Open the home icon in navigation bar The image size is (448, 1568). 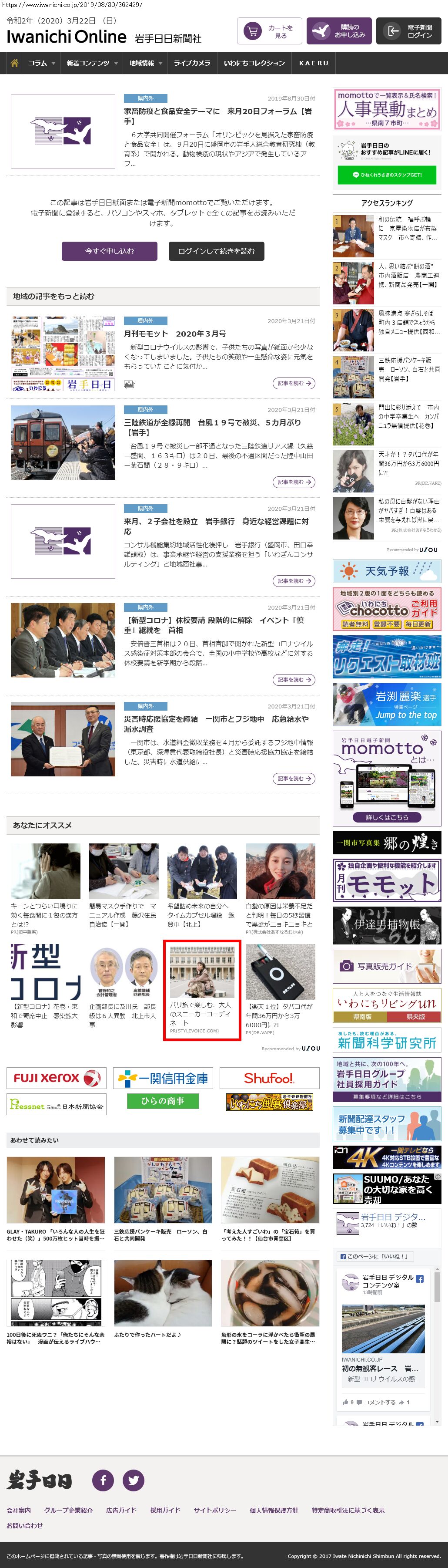15,63
